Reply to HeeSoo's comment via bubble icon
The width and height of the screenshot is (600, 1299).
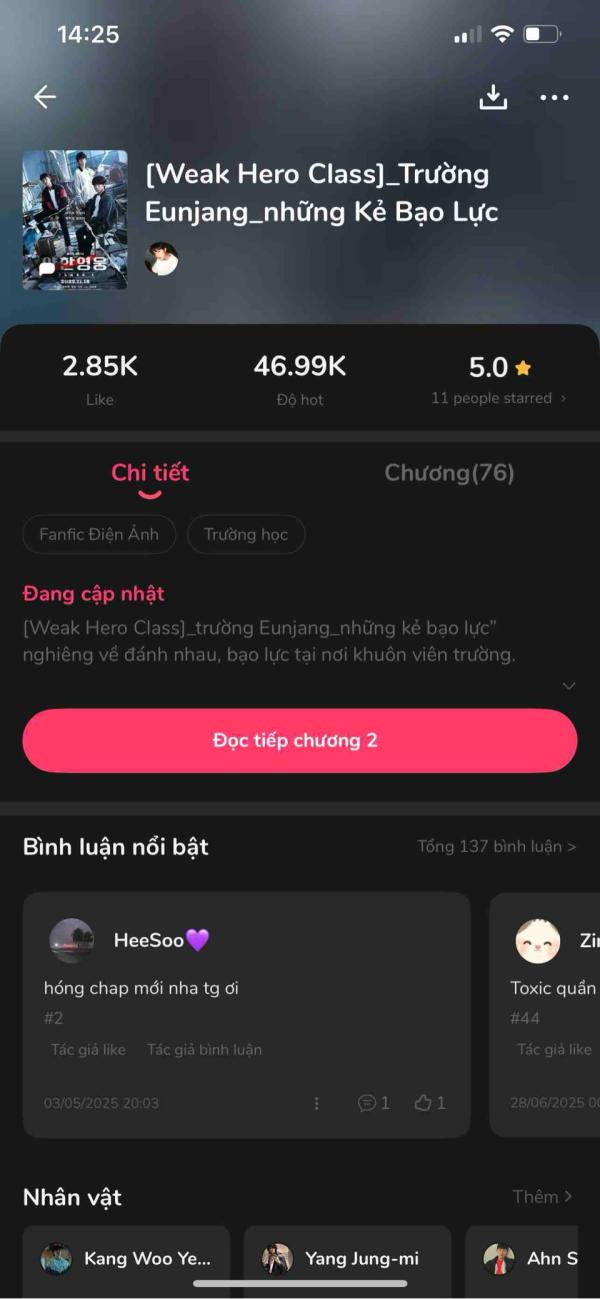(x=374, y=1103)
